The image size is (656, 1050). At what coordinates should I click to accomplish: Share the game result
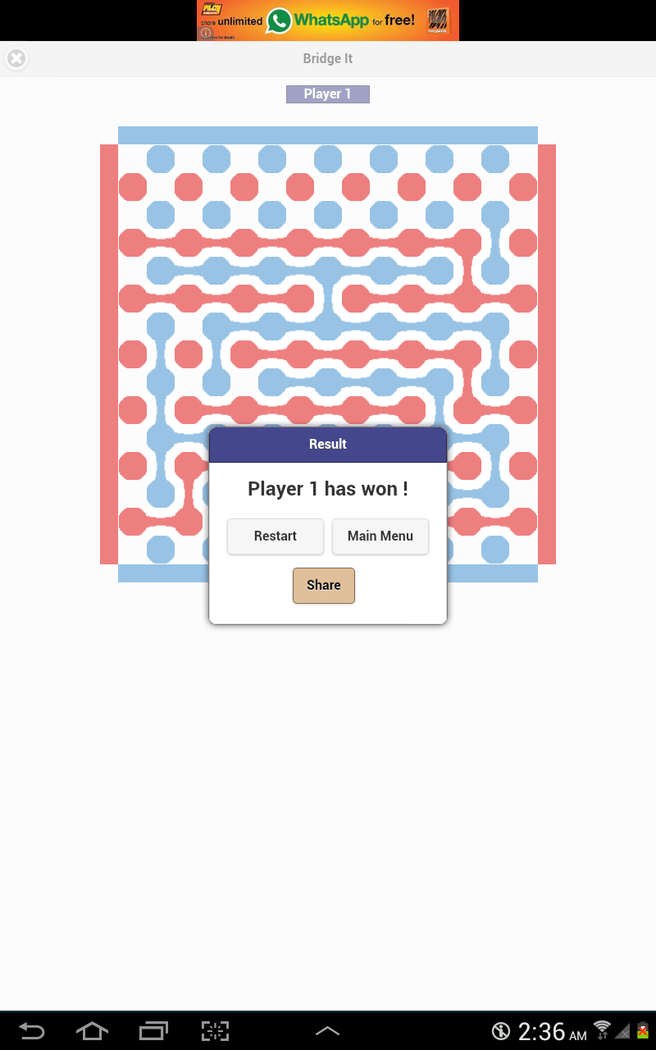pos(323,585)
